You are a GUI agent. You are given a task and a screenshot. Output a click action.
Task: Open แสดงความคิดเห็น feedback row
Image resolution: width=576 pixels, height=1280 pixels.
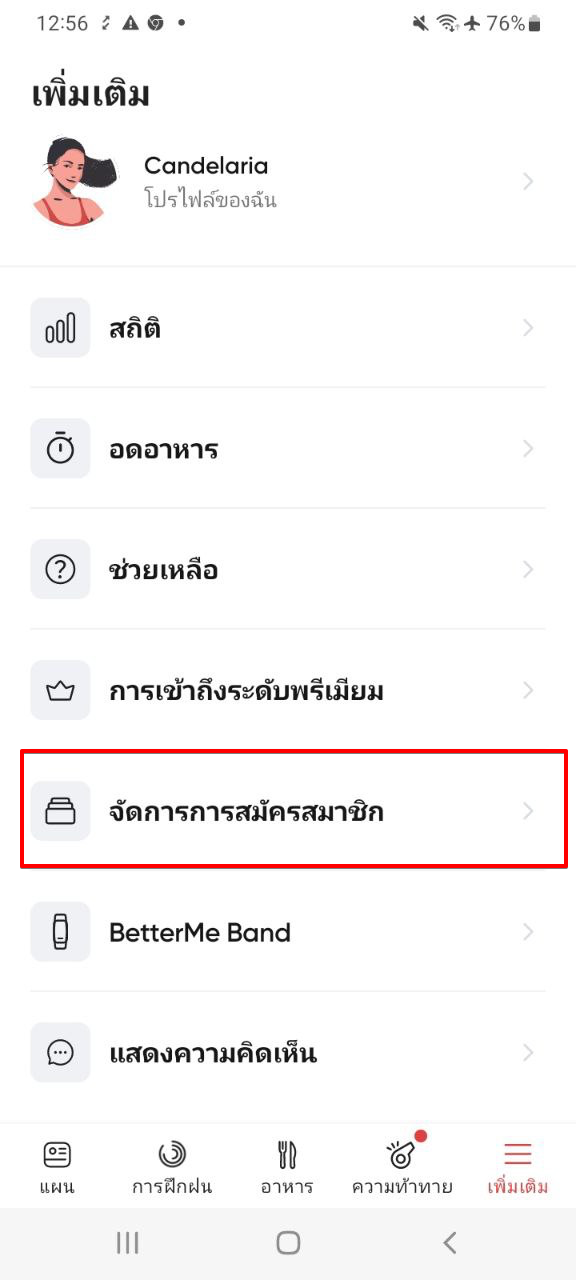point(288,1053)
